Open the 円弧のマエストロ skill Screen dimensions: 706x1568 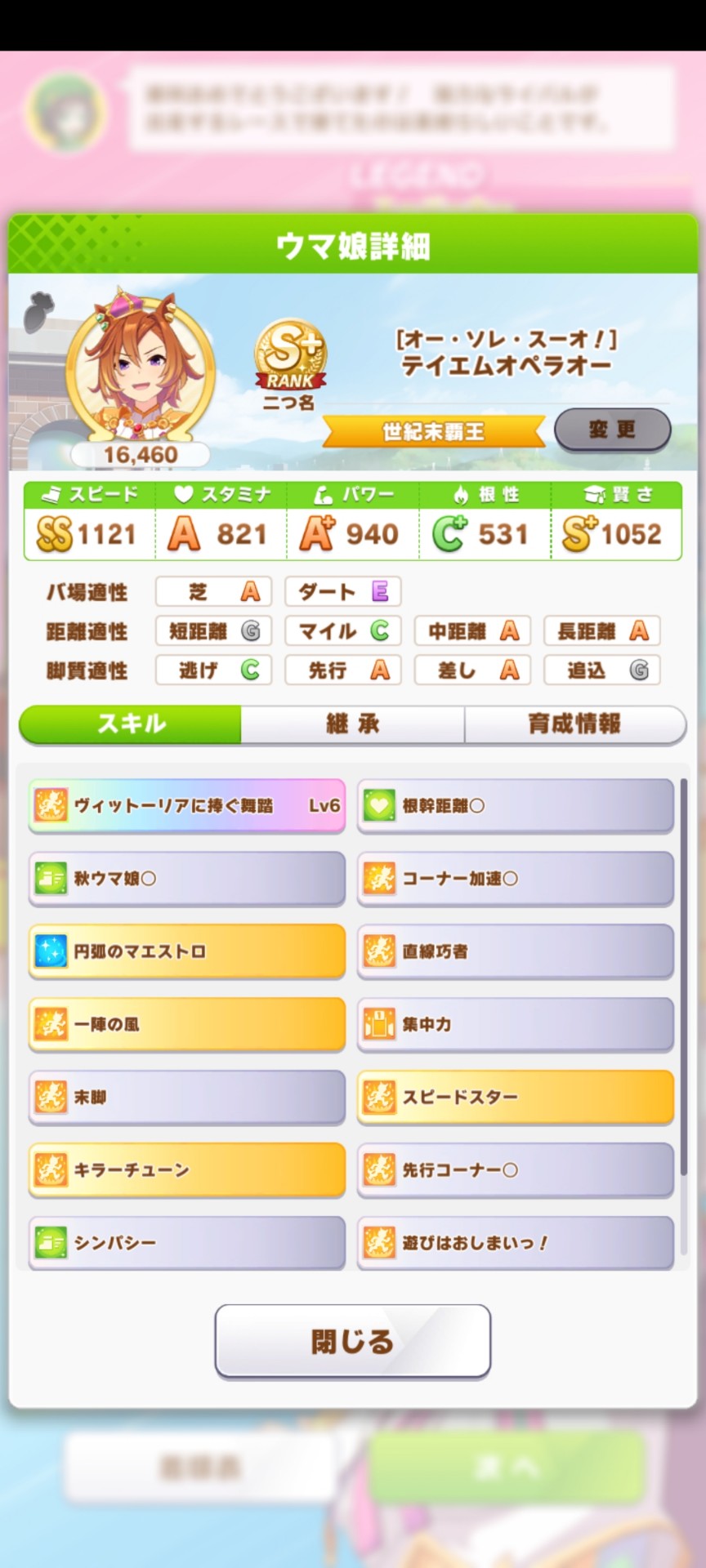[x=187, y=951]
